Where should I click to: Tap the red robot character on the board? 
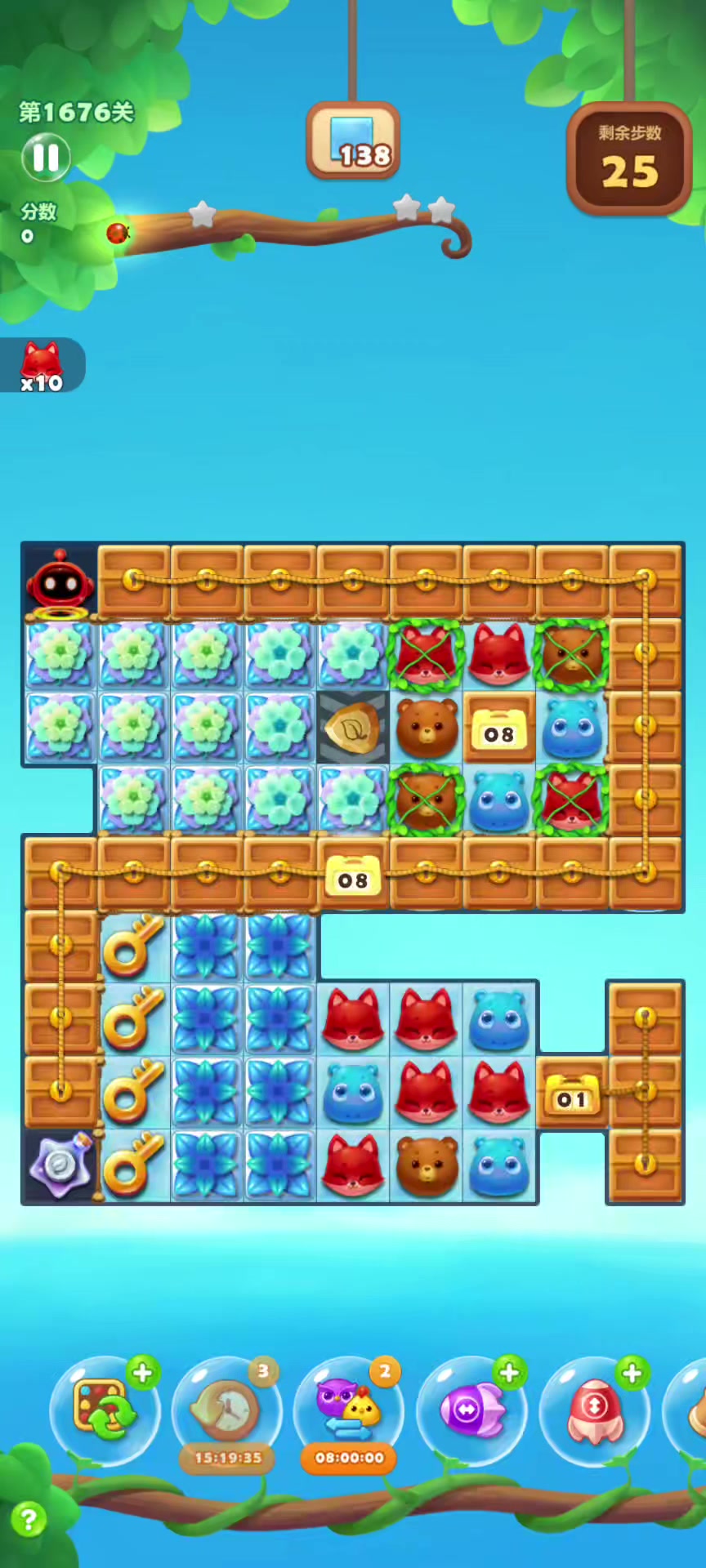coord(58,581)
